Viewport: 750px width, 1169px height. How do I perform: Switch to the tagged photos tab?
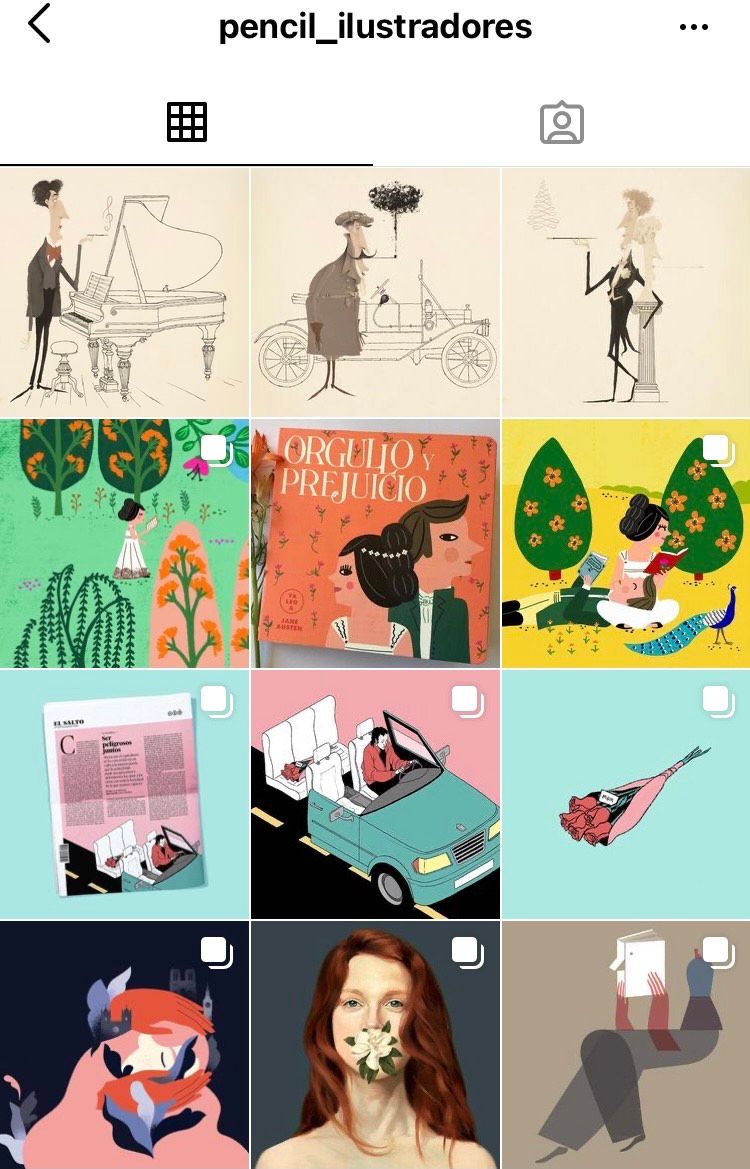(561, 122)
